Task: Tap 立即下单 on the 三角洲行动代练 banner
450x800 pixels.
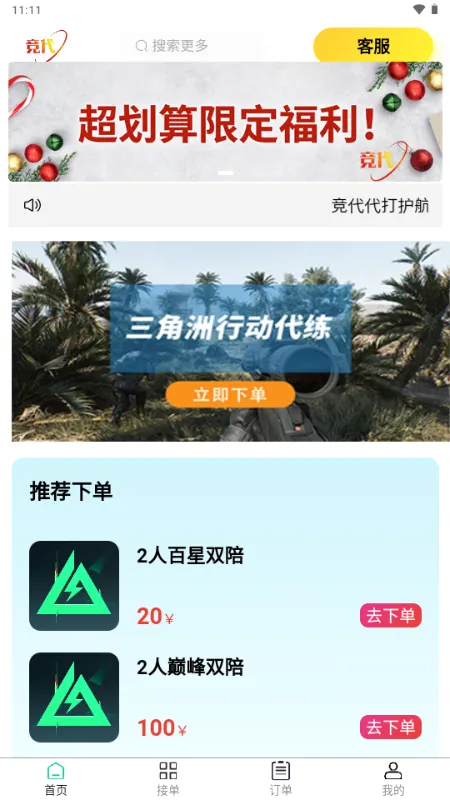Action: click(x=231, y=394)
